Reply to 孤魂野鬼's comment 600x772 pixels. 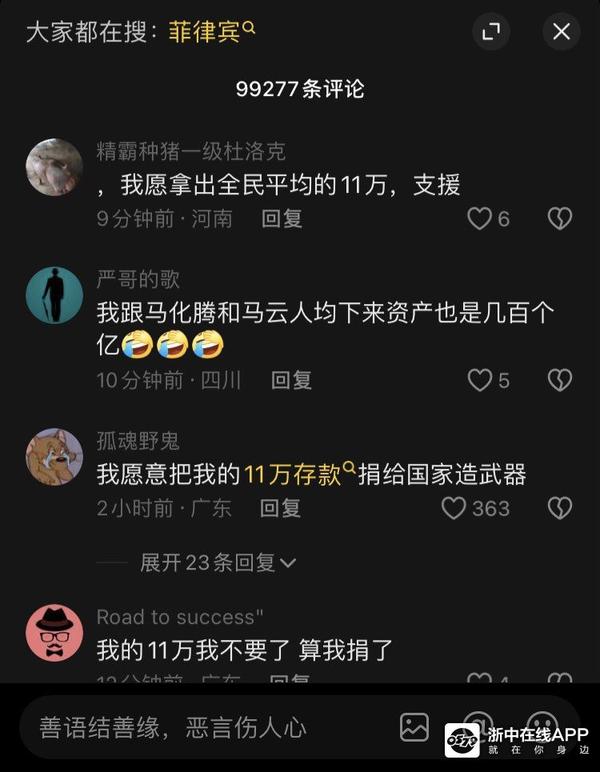[x=280, y=508]
